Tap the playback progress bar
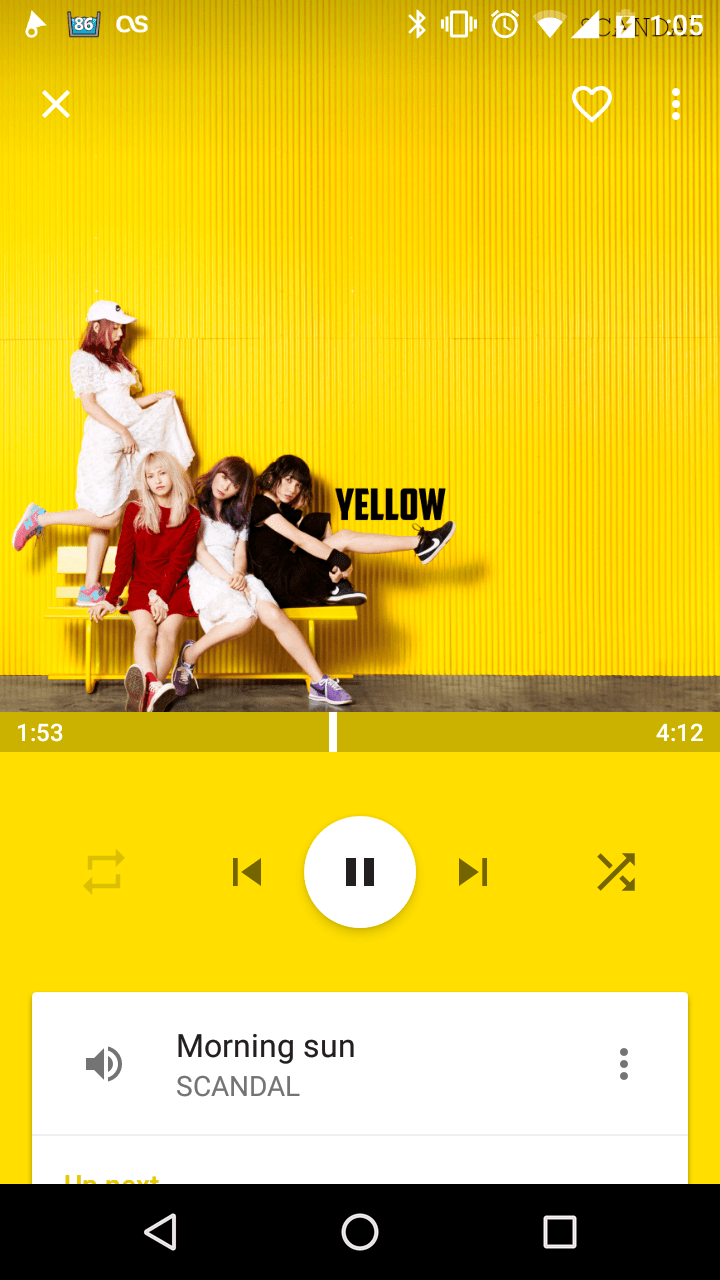 360,732
